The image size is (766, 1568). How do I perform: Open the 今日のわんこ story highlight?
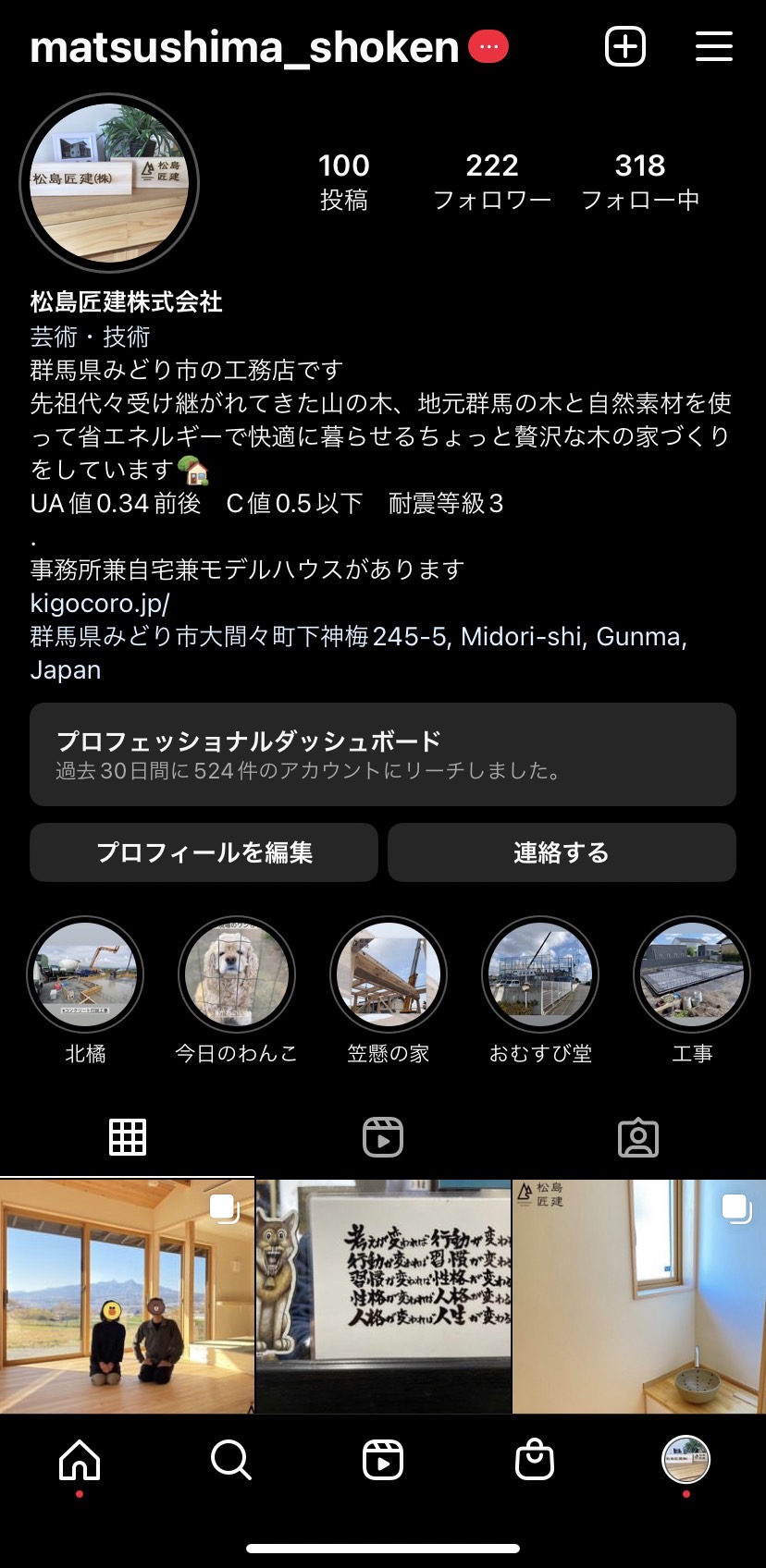pos(237,974)
